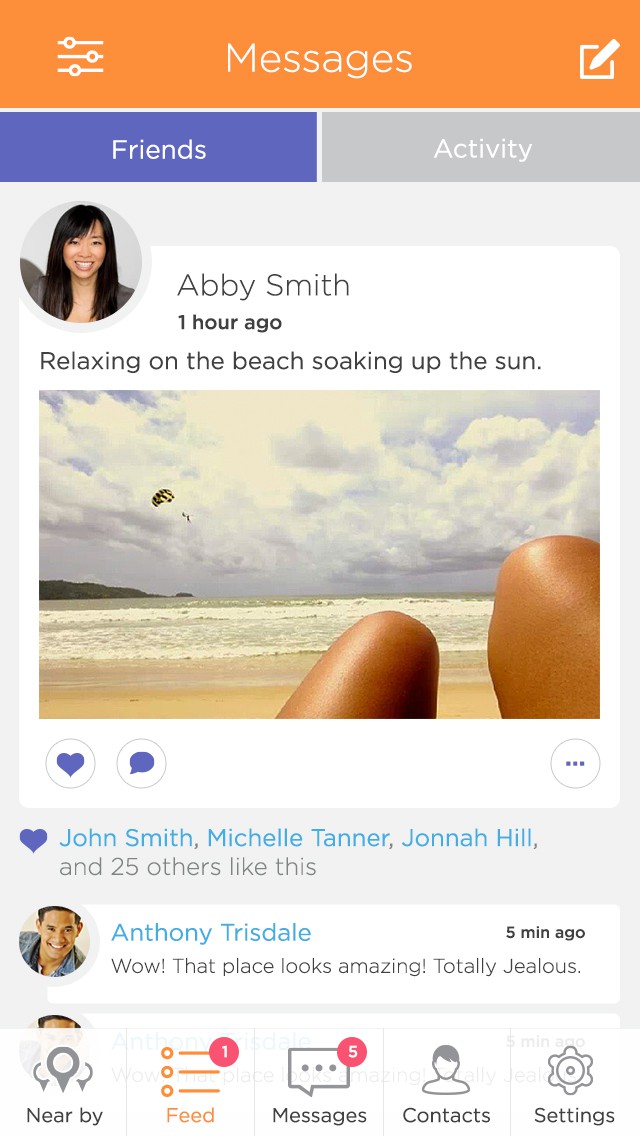Image resolution: width=640 pixels, height=1136 pixels.
Task: Go to the Contacts tab
Action: coord(446,1085)
